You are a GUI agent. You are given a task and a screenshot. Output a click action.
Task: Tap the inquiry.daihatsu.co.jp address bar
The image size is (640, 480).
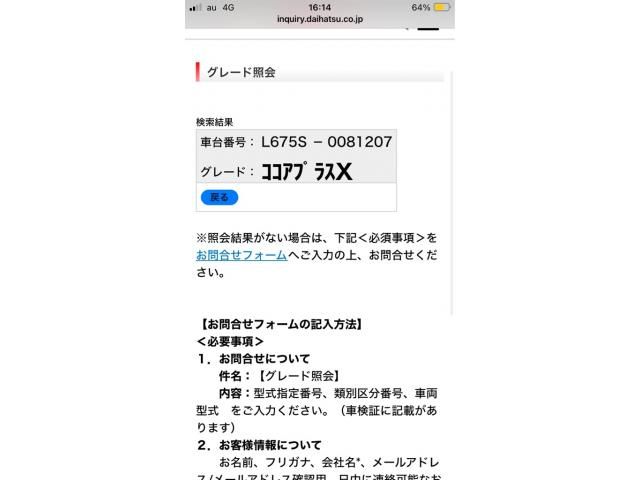point(319,19)
